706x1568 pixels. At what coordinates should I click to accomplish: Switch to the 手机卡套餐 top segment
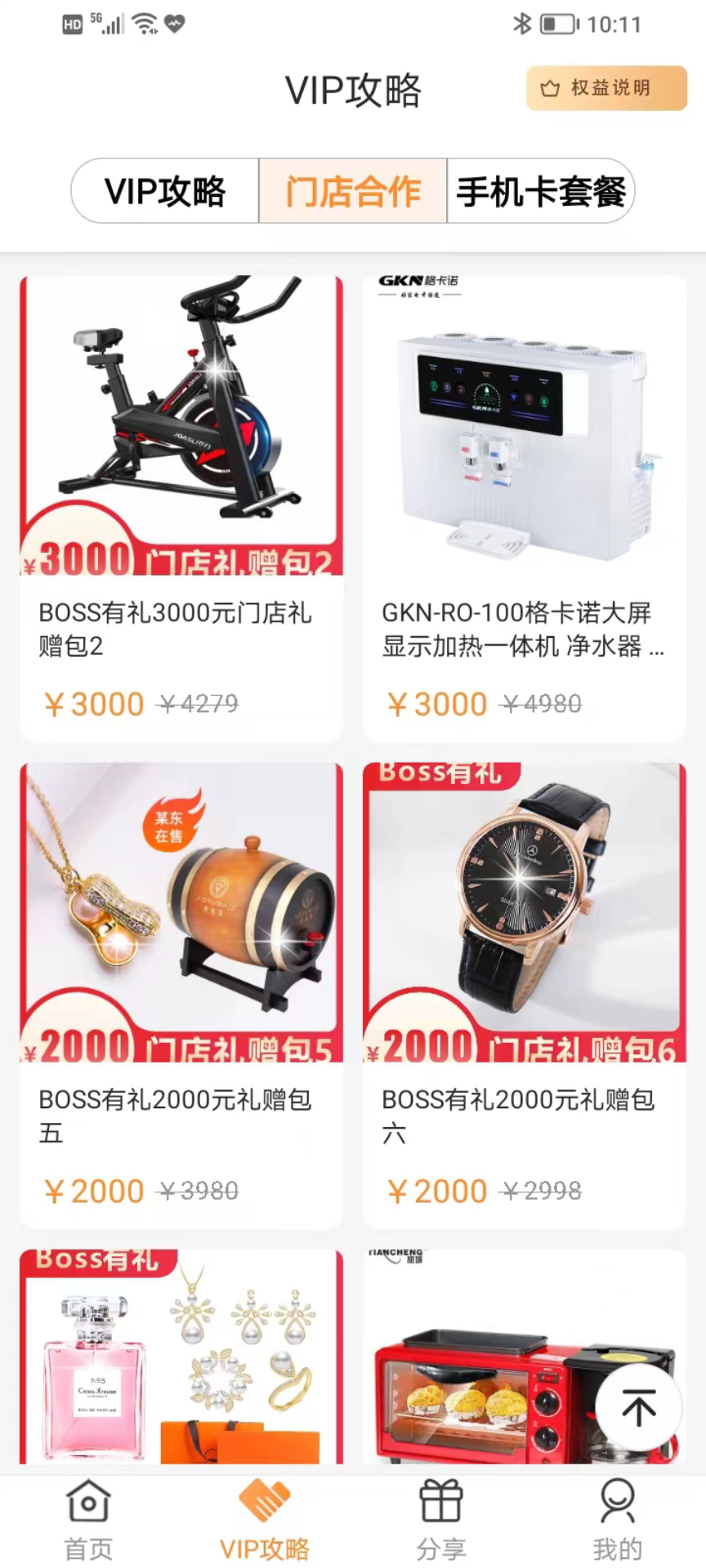[x=541, y=191]
